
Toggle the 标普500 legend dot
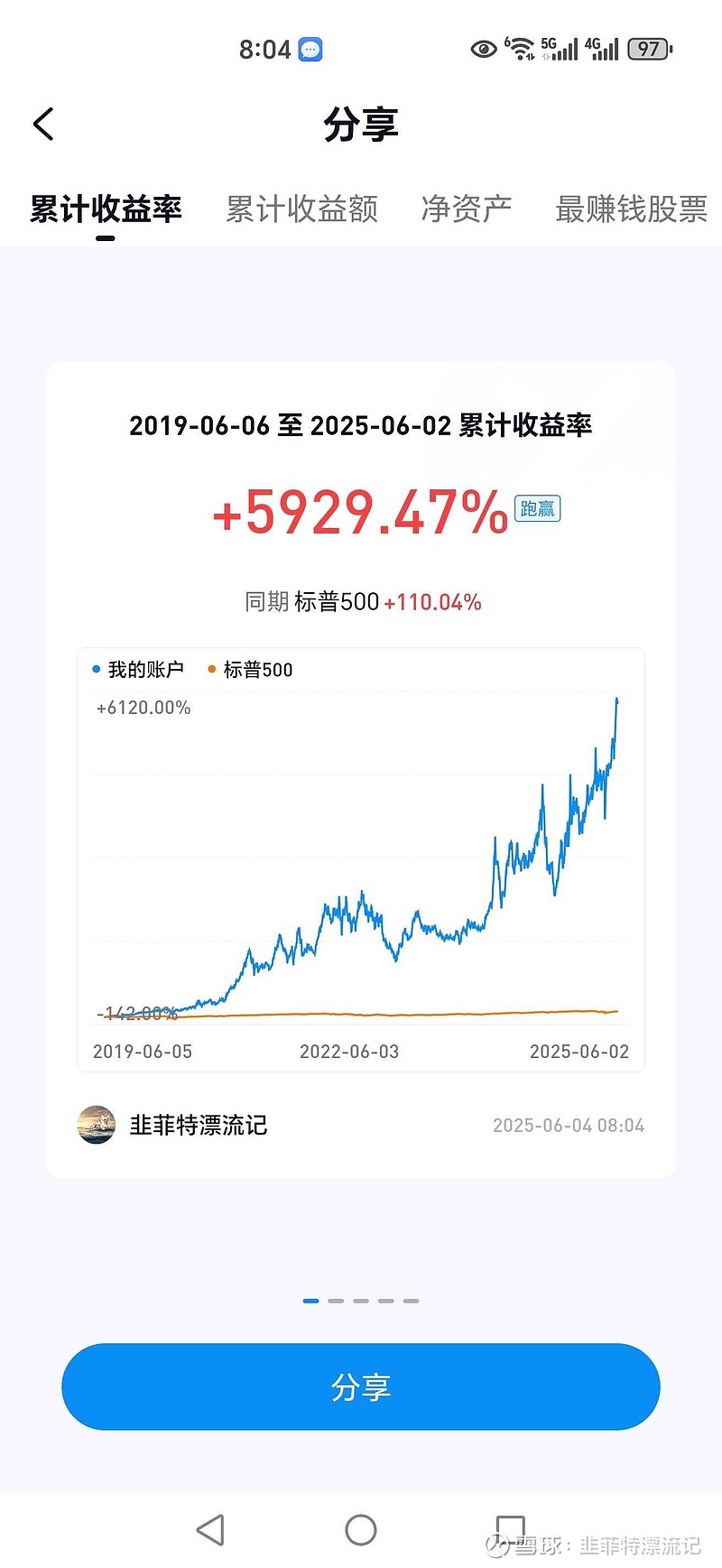coord(210,669)
